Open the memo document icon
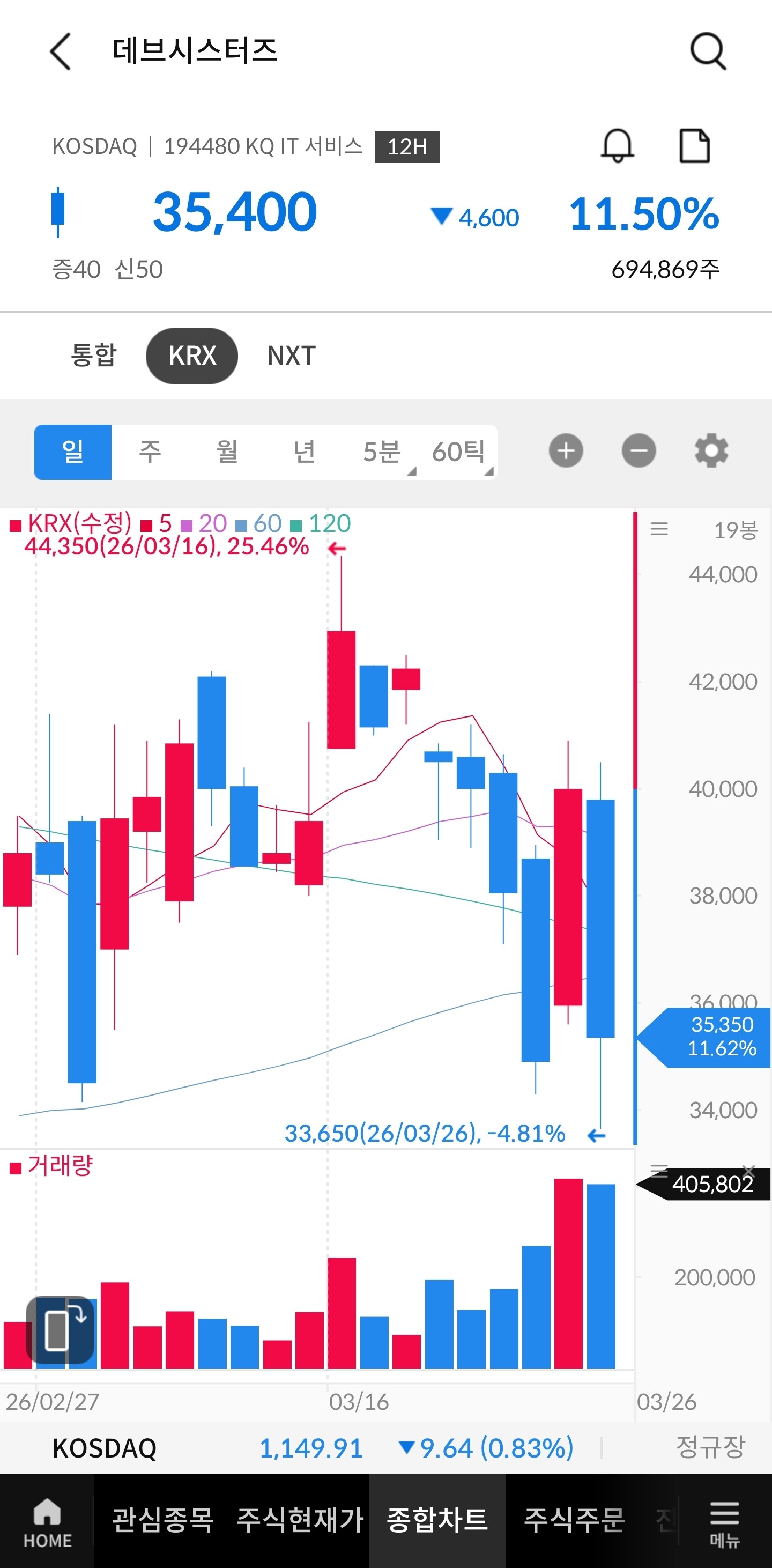This screenshot has height=1568, width=772. (x=694, y=146)
